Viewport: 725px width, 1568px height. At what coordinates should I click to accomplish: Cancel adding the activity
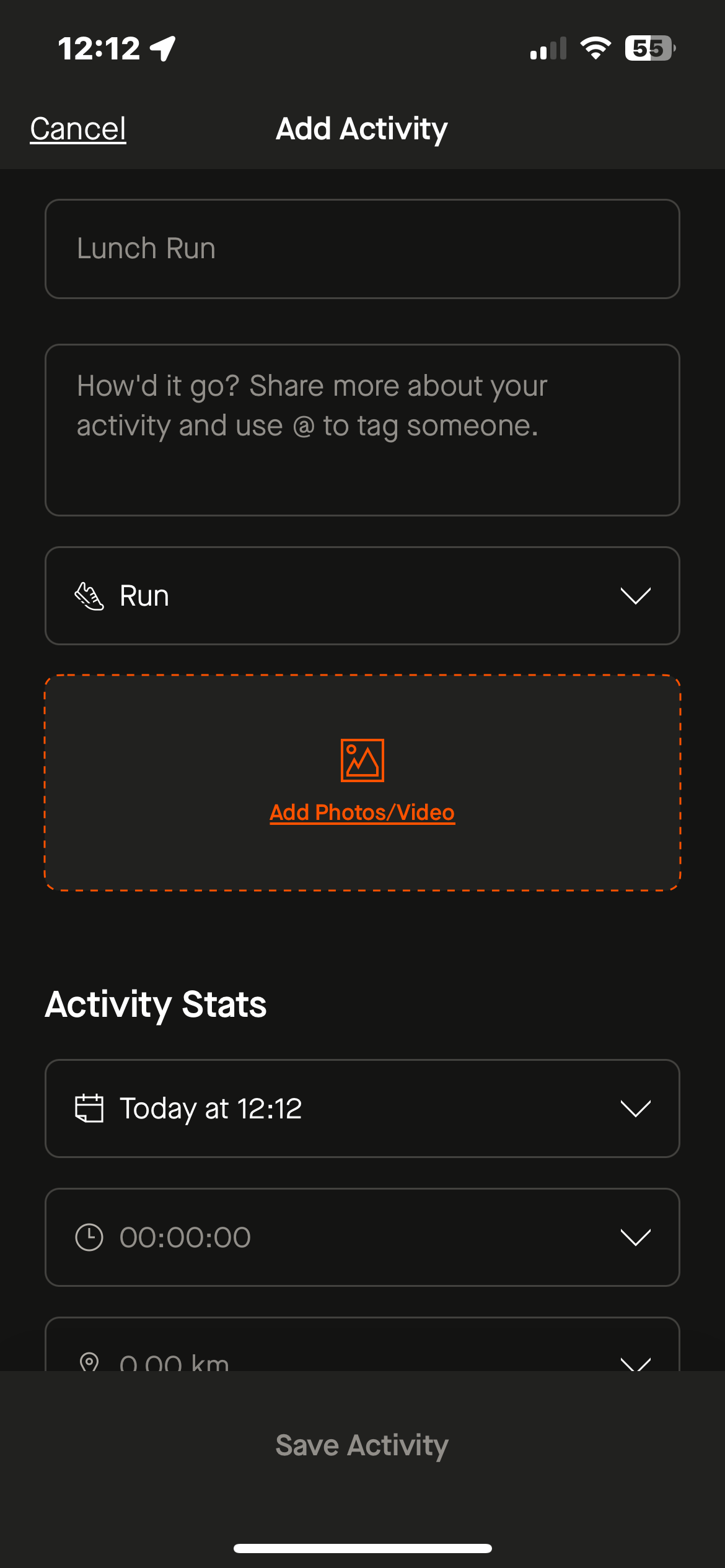(x=78, y=129)
